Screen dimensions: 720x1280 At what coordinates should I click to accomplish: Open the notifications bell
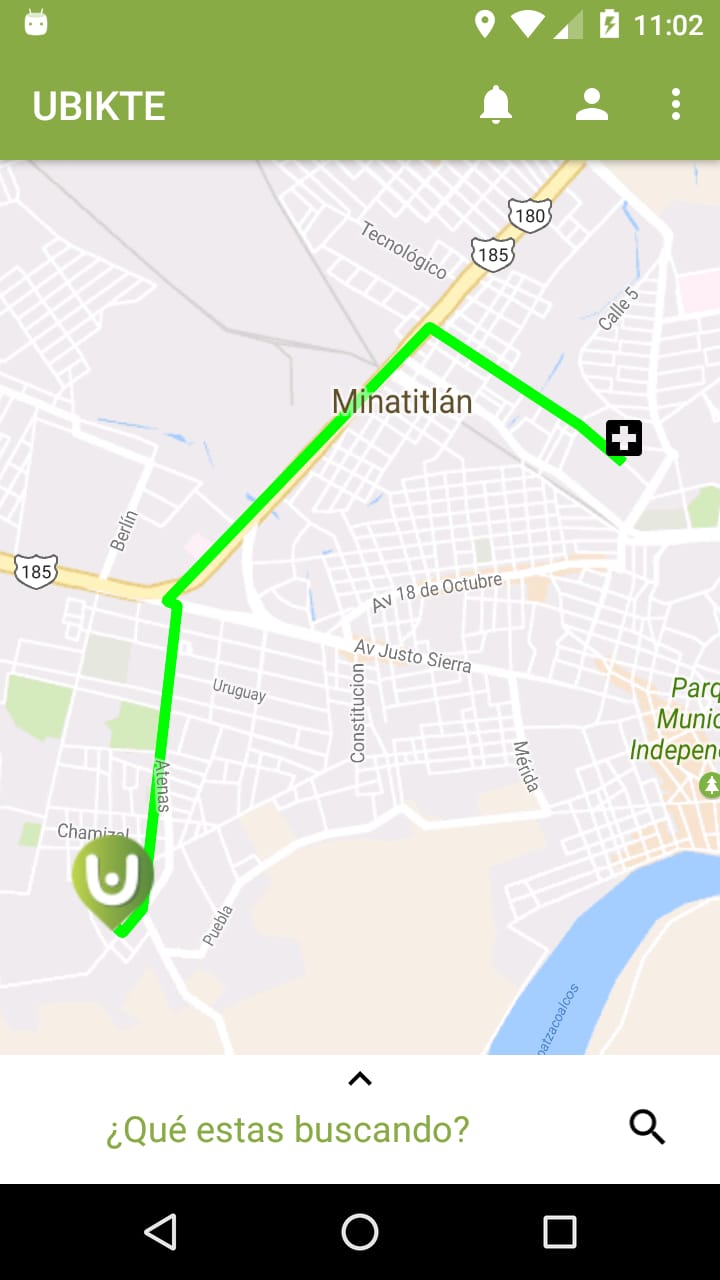(495, 105)
